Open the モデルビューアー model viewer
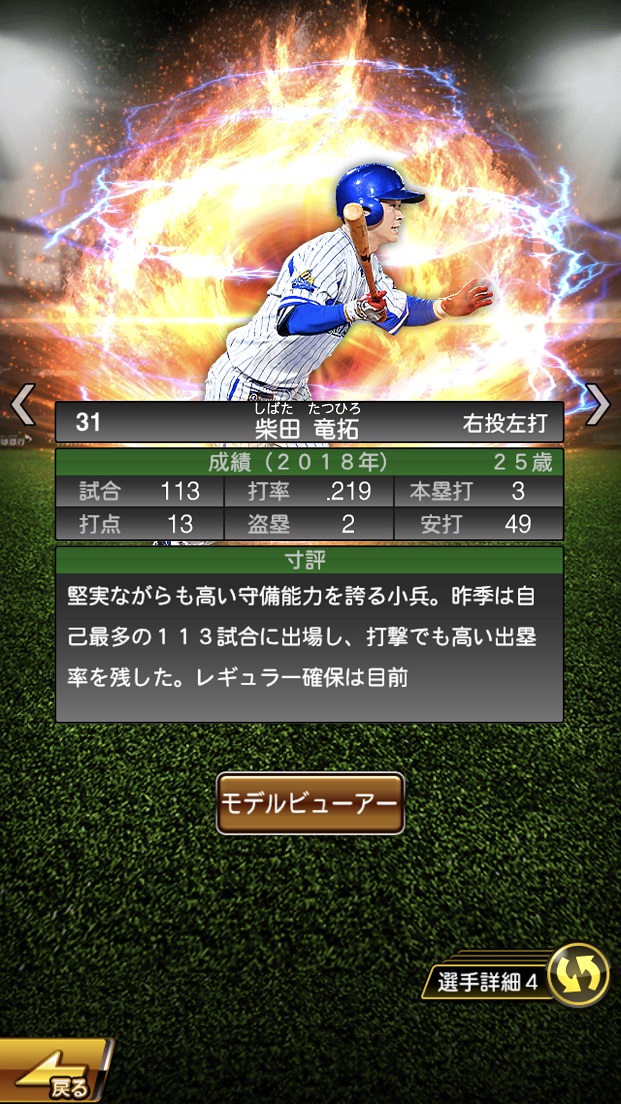 [x=310, y=803]
